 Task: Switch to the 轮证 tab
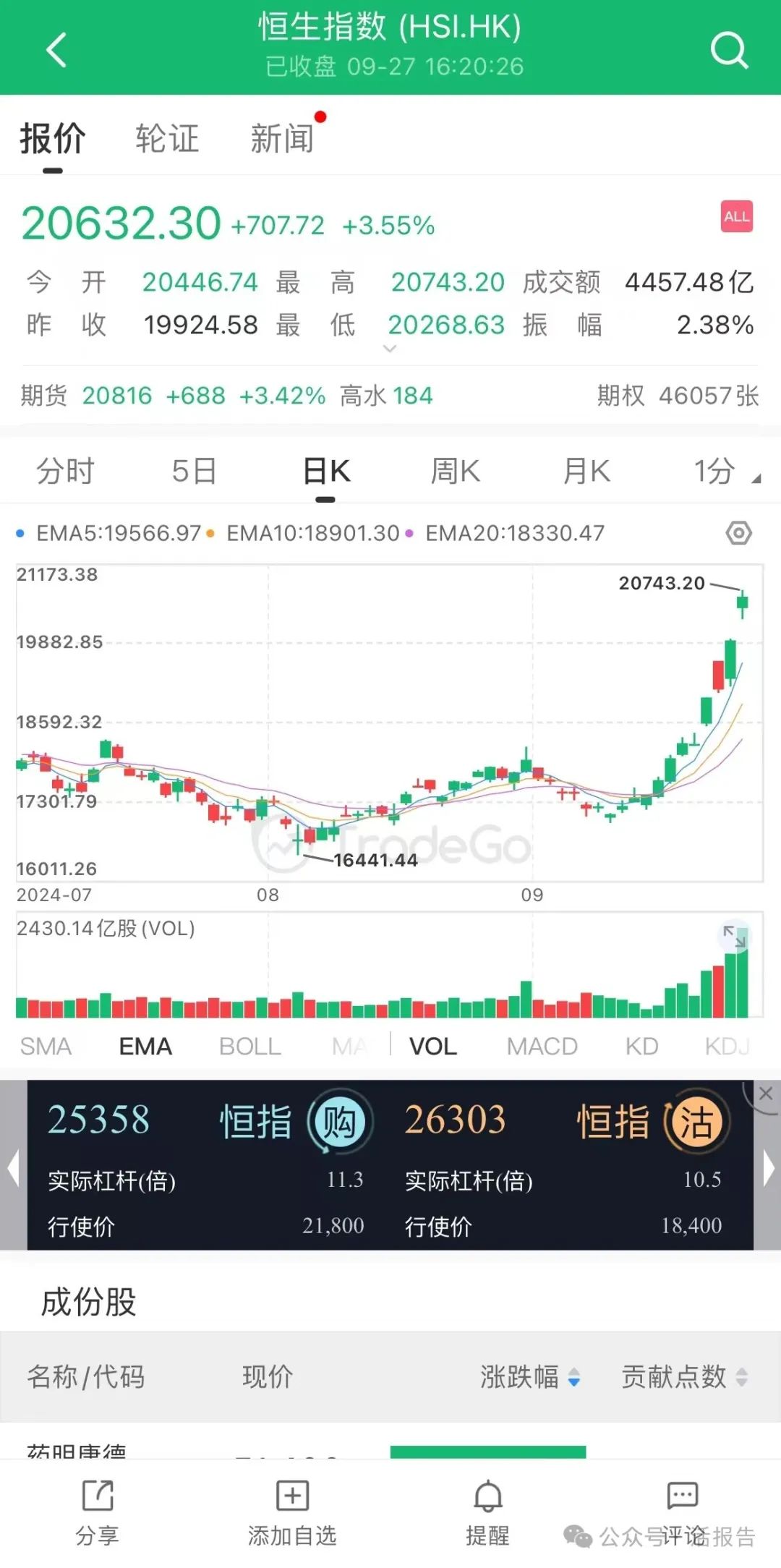point(168,137)
